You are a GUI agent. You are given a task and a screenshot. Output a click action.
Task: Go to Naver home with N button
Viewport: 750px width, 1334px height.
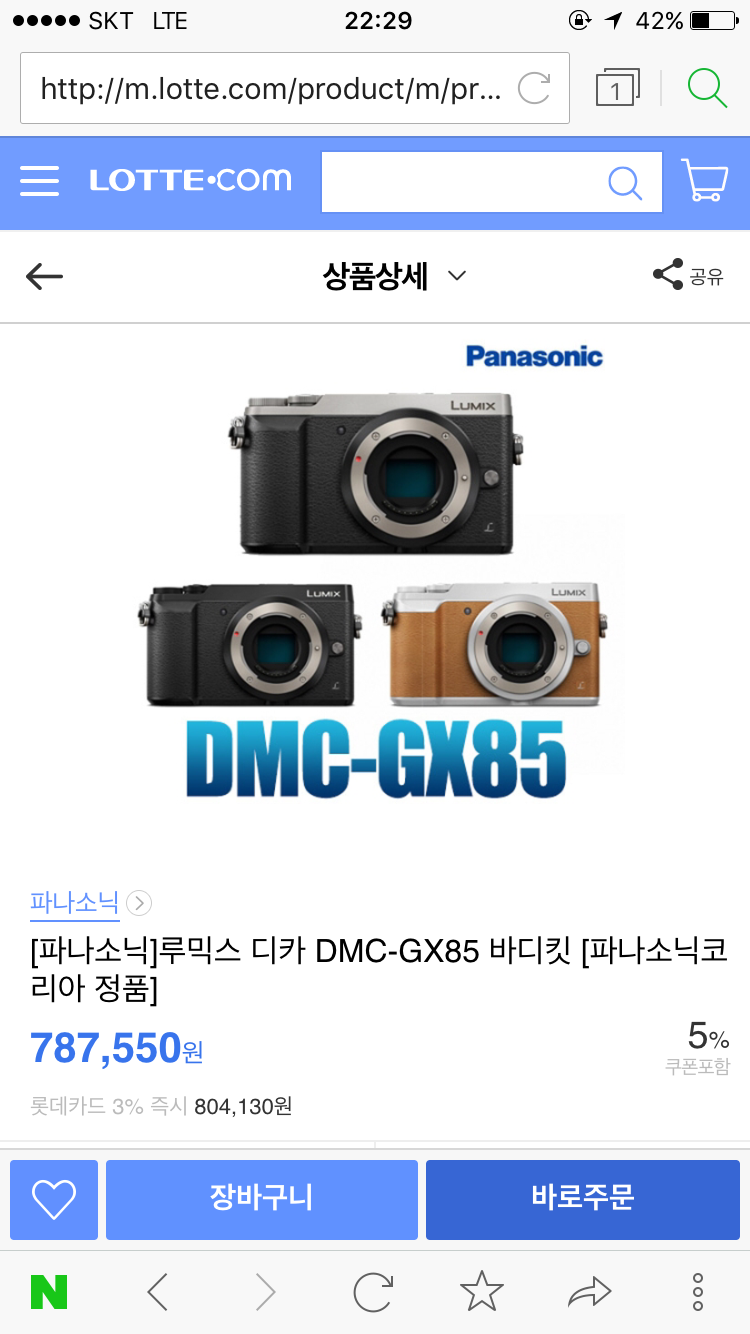click(49, 1293)
